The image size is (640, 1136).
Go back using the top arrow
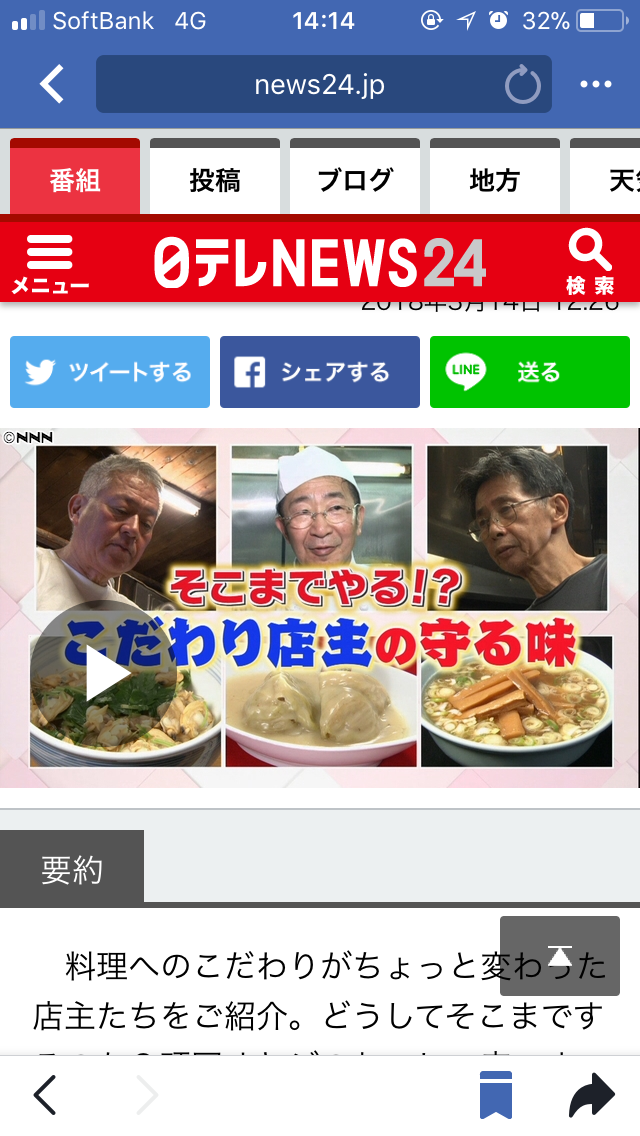point(52,84)
